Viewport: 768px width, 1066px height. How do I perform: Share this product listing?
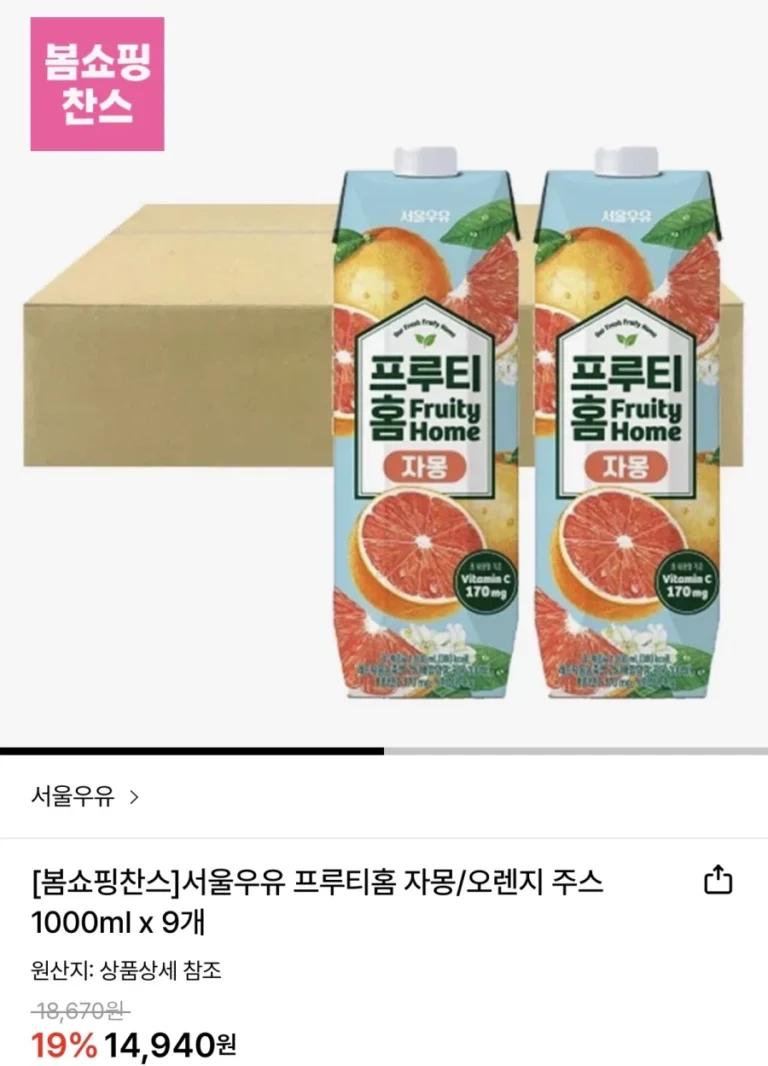click(718, 880)
